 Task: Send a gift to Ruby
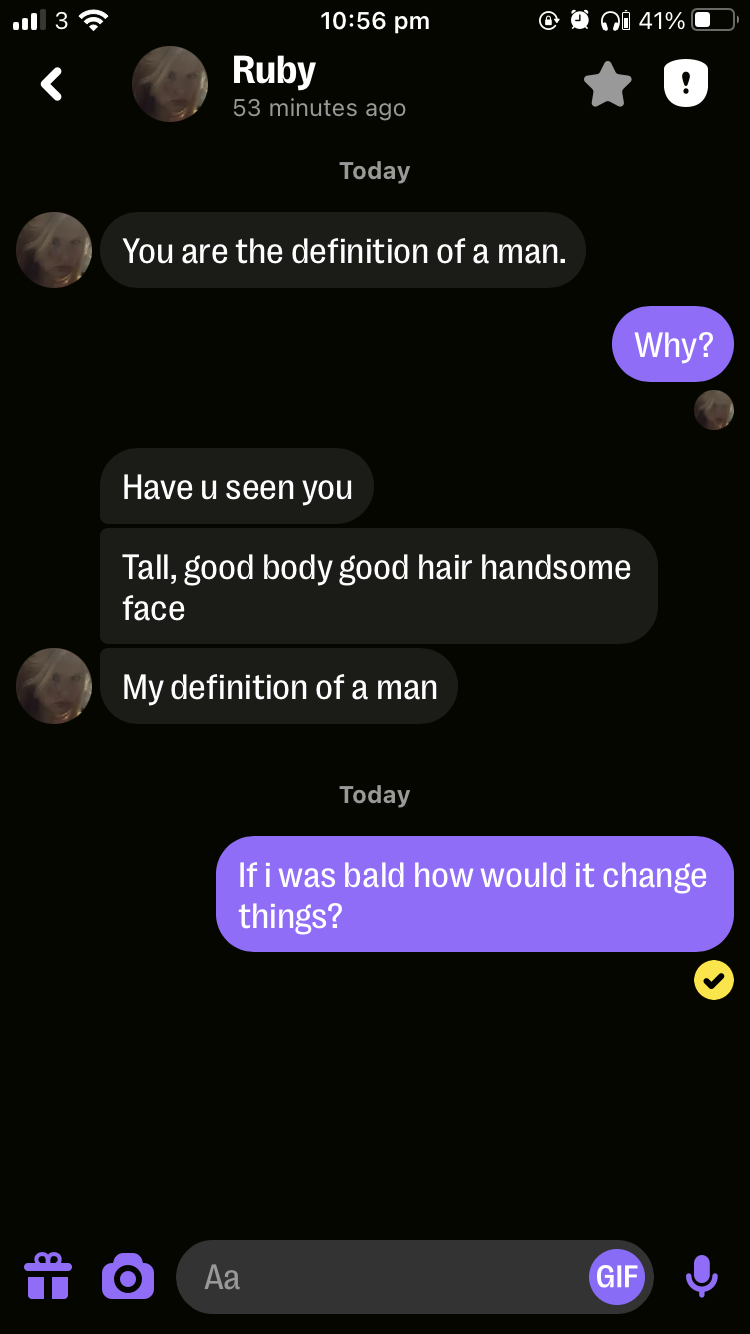[x=48, y=1277]
